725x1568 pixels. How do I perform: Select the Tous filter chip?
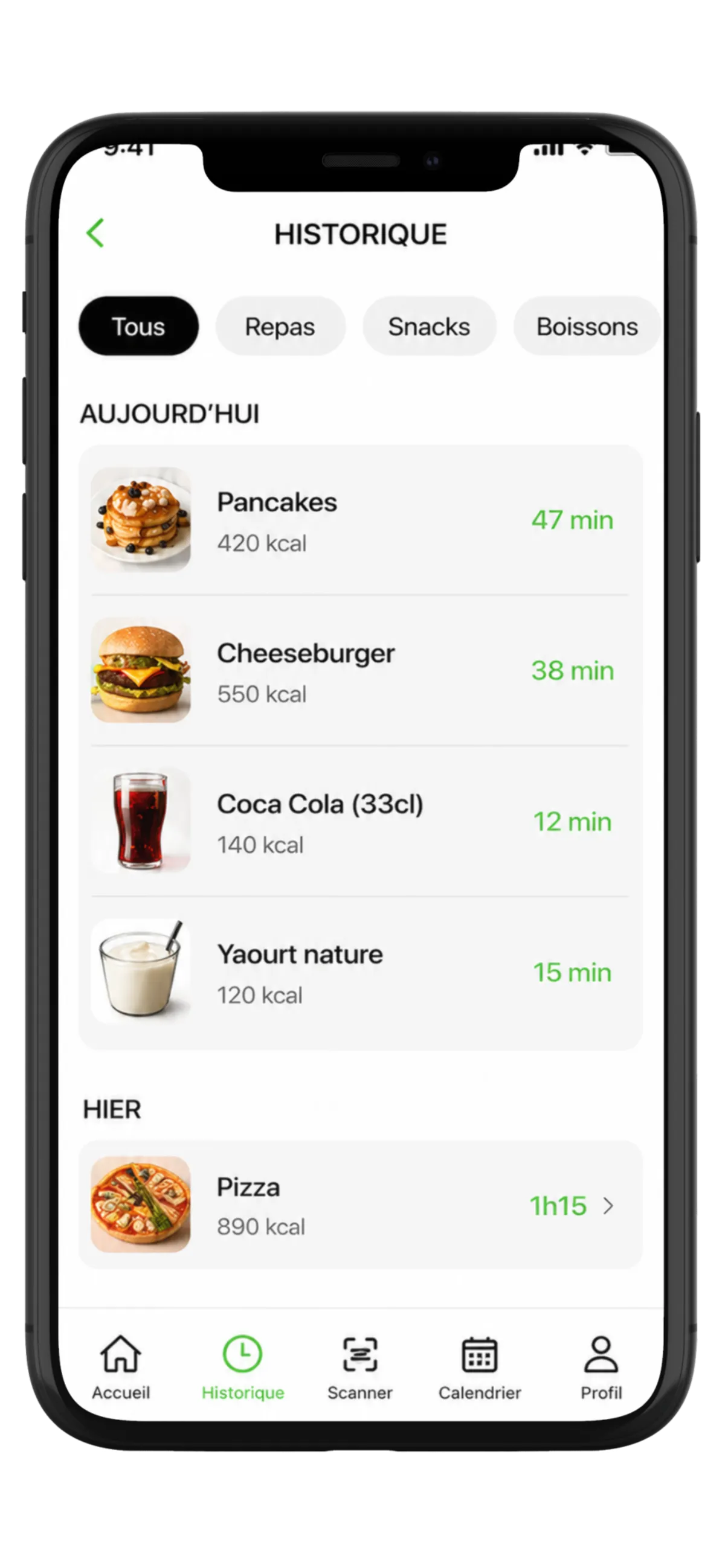(138, 326)
